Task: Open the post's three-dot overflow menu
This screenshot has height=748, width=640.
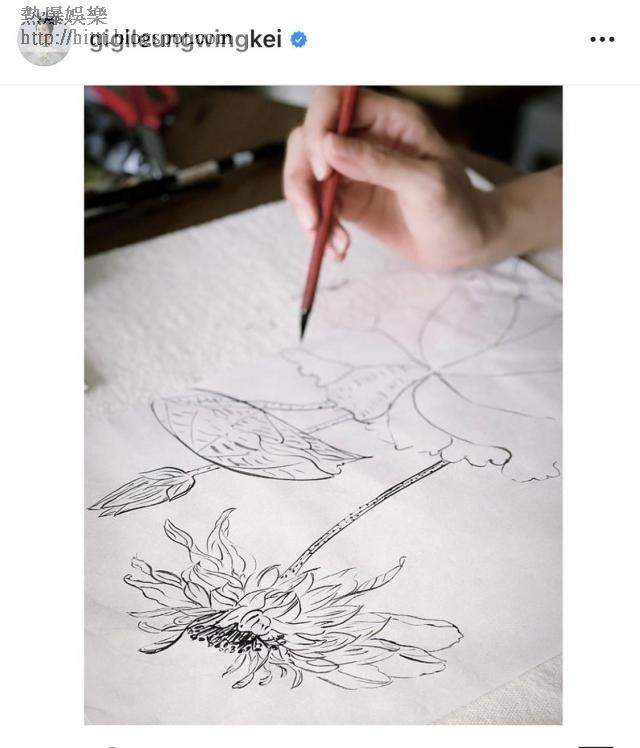Action: point(602,40)
